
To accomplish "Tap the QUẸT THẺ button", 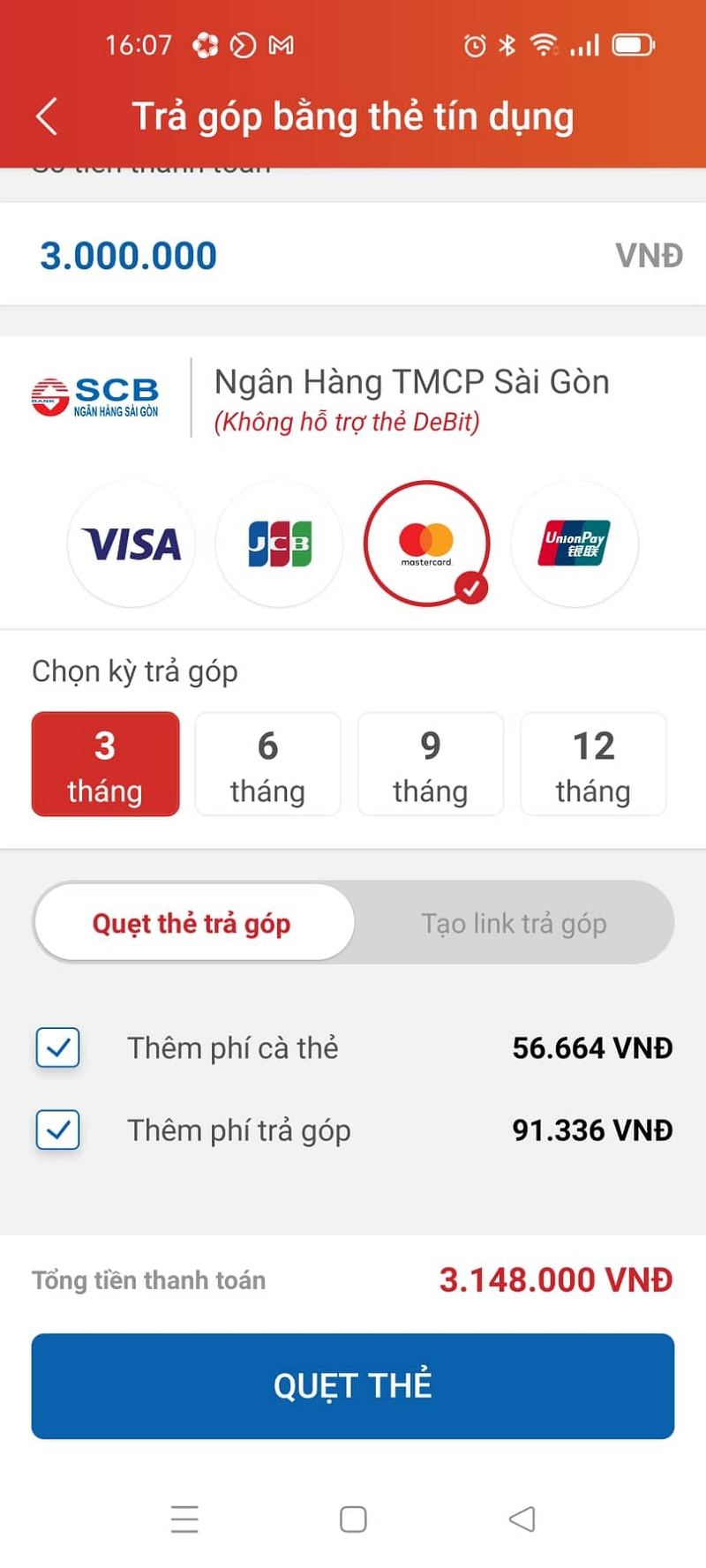I will tap(353, 1385).
